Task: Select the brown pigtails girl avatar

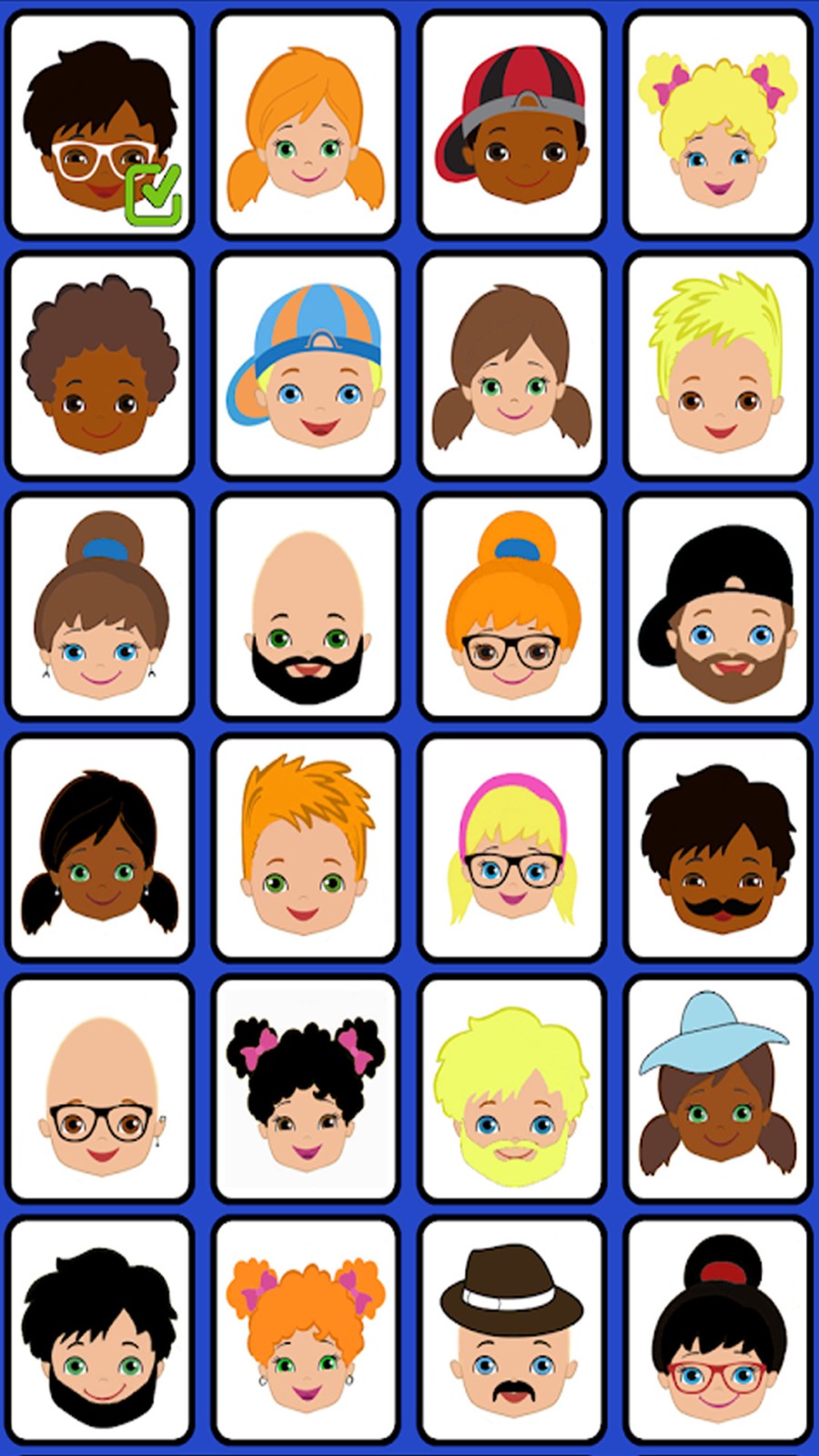Action: point(511,365)
